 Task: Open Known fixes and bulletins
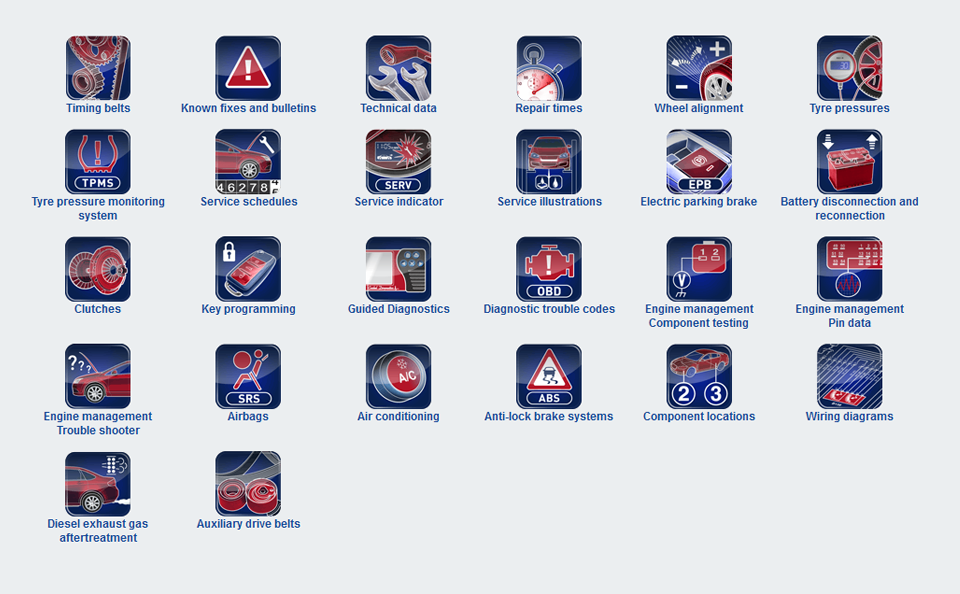click(248, 69)
